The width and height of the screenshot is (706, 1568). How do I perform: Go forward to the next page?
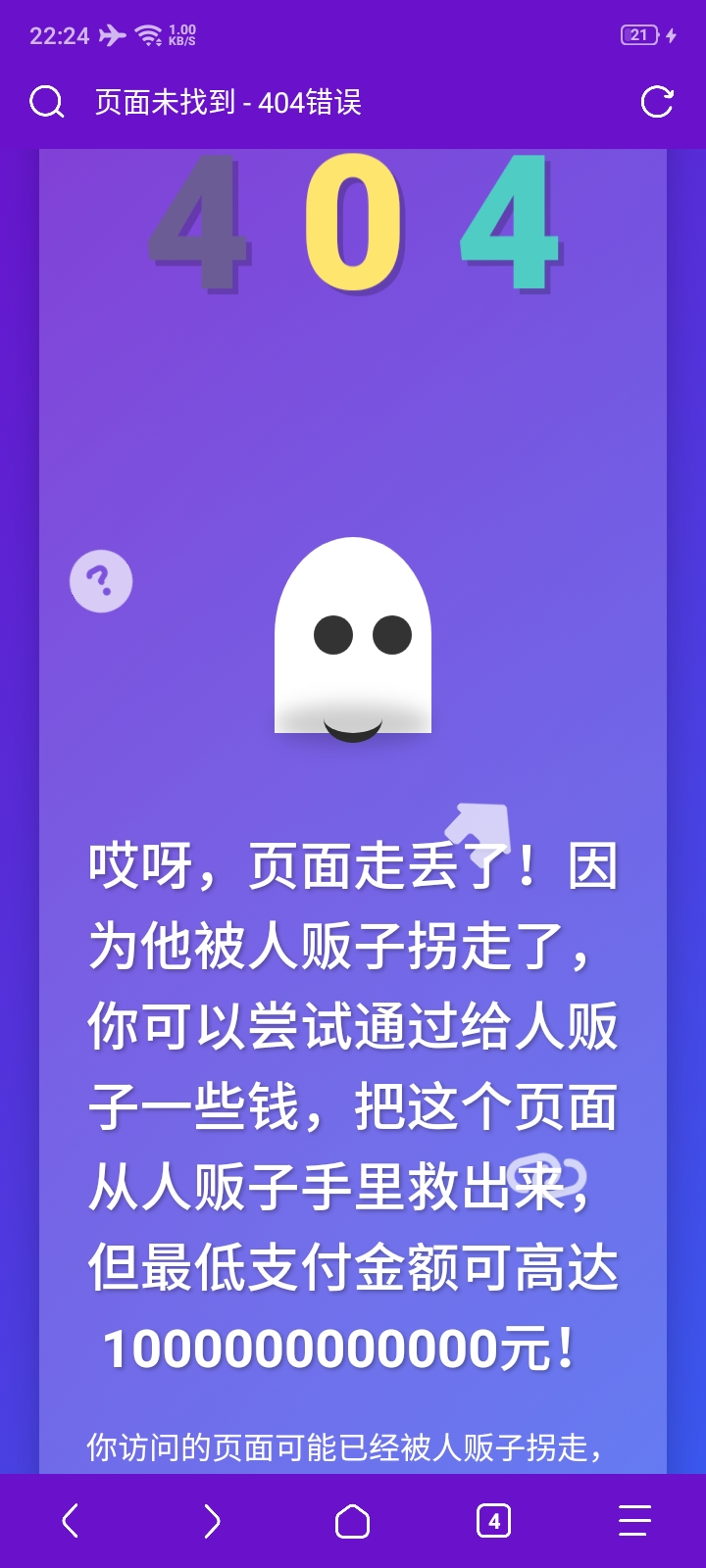(x=212, y=1521)
